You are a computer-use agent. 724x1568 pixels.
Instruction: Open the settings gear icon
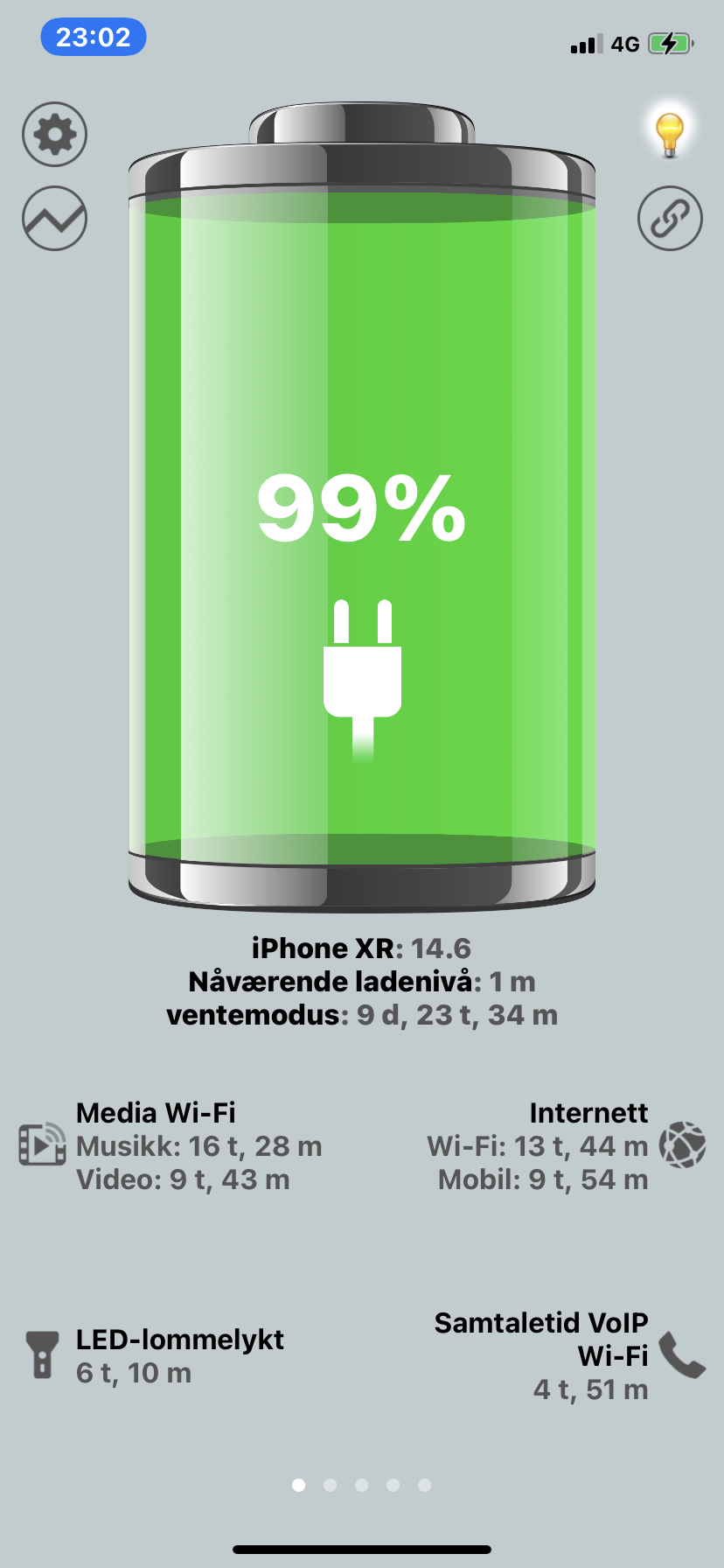(x=54, y=135)
